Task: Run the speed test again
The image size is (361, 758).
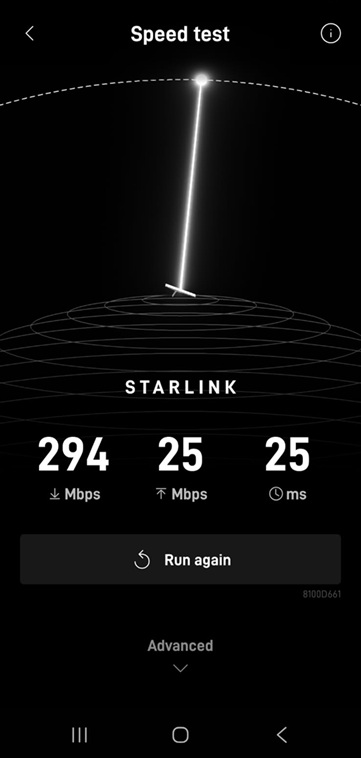Action: (180, 560)
